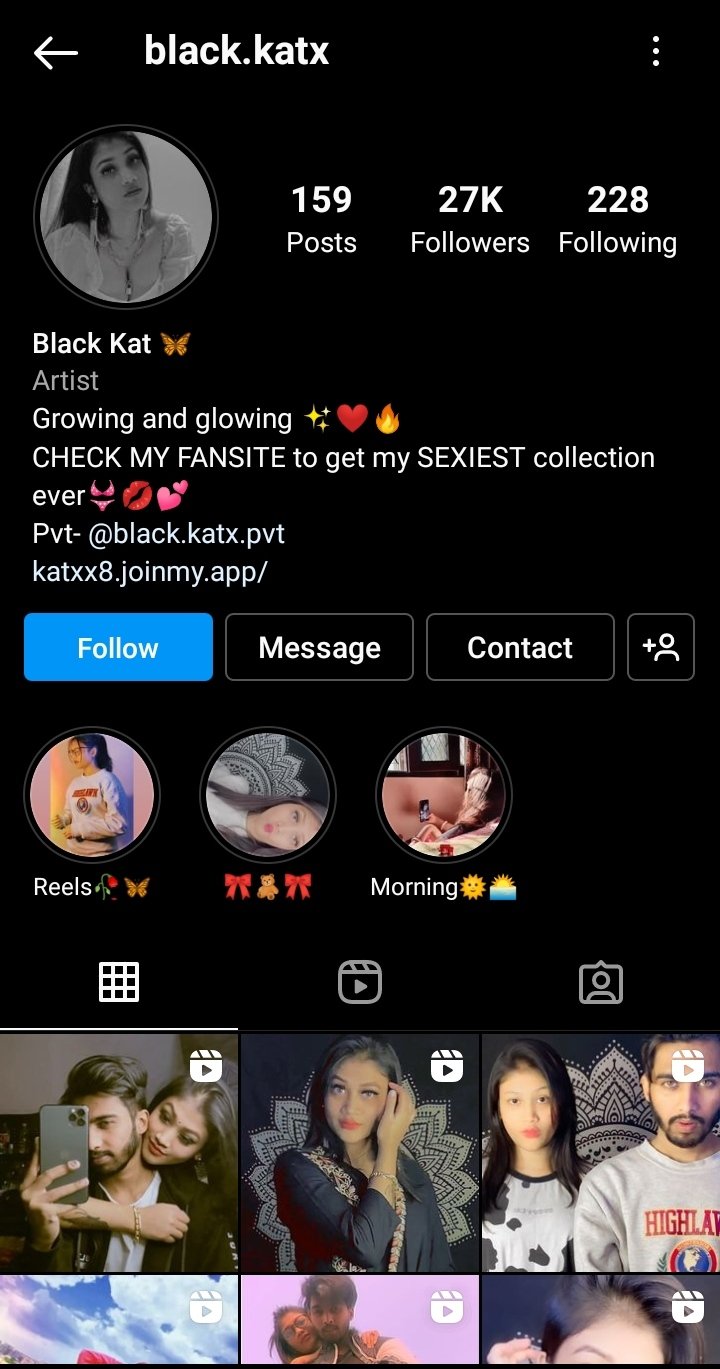The image size is (720, 1369).
Task: Open the katxx8.joinmy.app link
Action: [150, 572]
